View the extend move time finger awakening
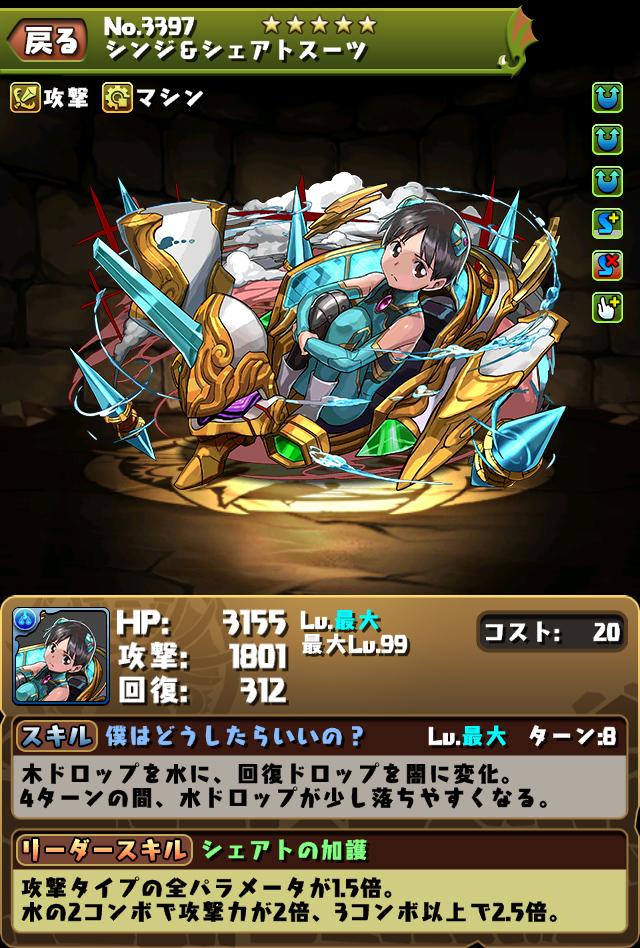 (607, 308)
